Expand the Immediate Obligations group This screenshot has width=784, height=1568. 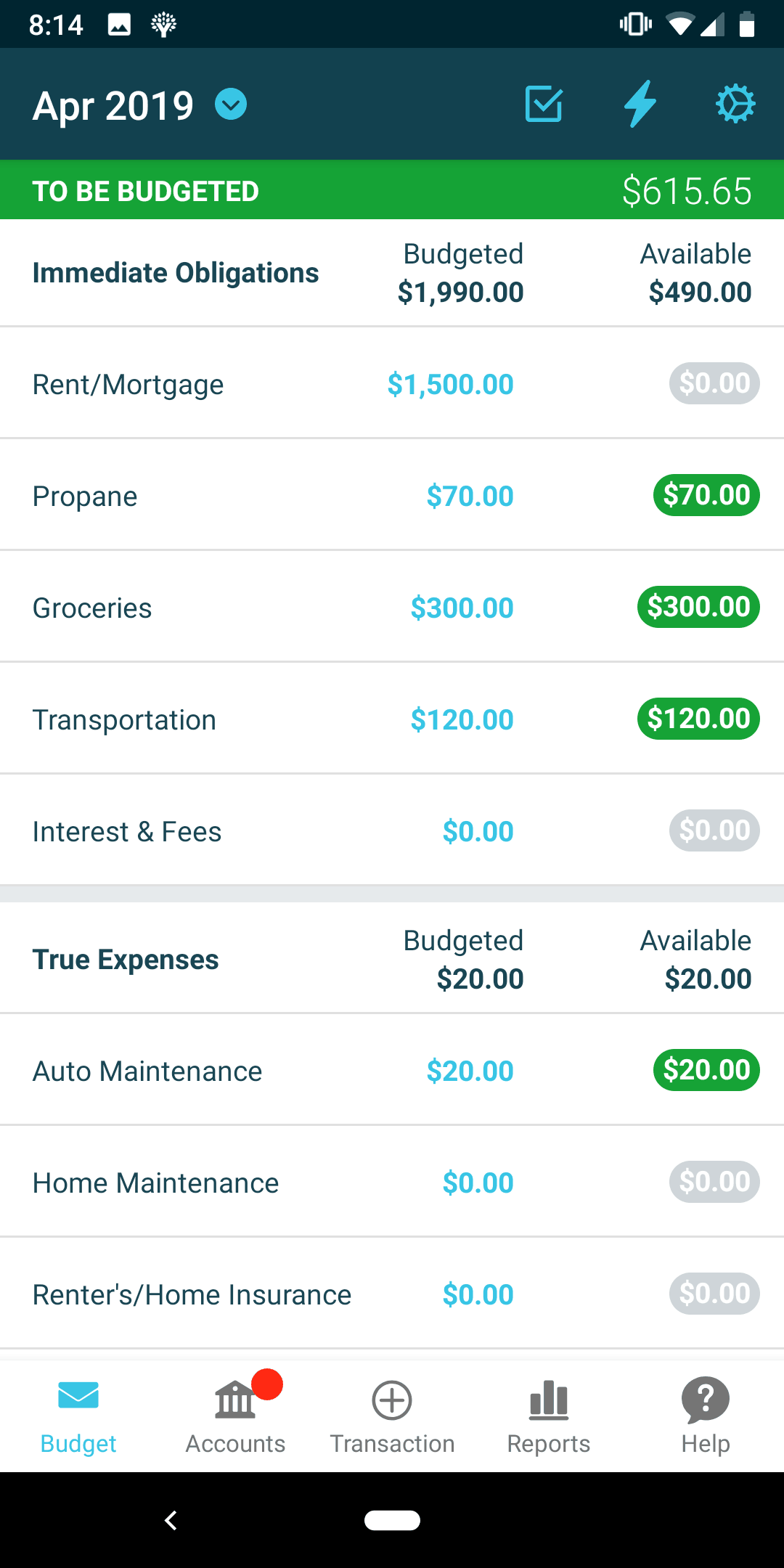(x=174, y=272)
